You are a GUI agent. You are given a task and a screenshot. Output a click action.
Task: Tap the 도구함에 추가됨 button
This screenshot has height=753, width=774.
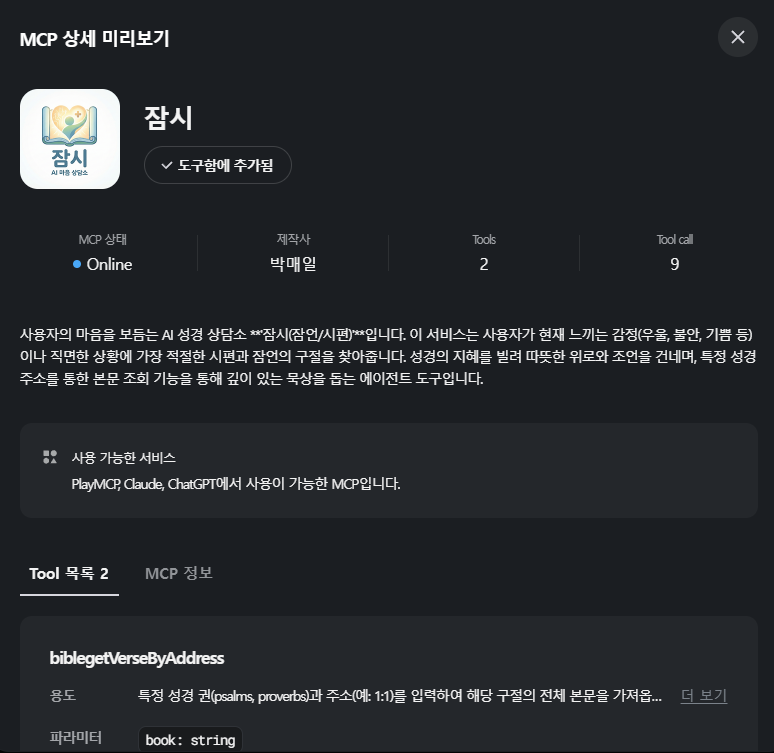tap(218, 165)
